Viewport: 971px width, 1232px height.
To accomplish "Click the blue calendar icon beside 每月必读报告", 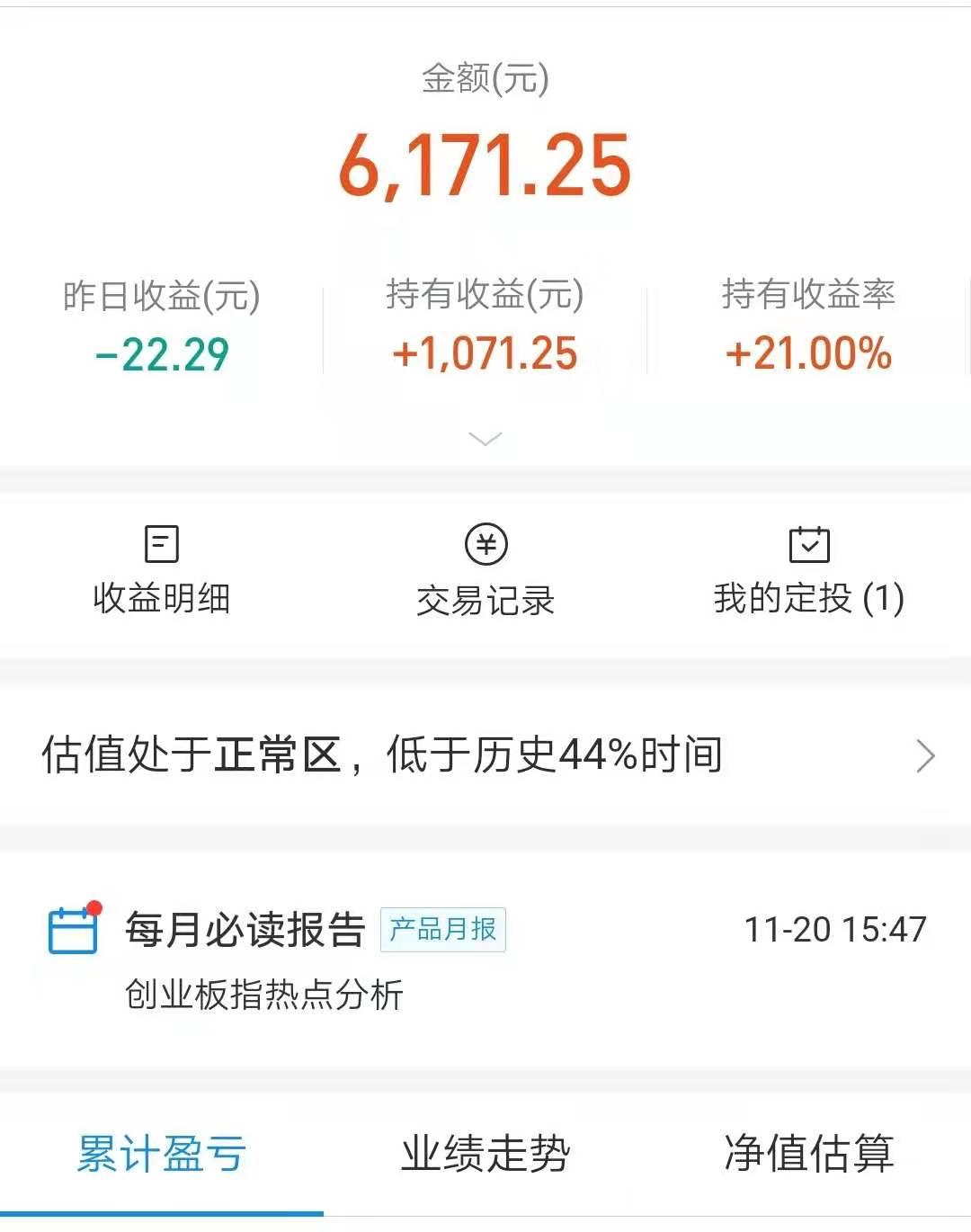I will (x=75, y=933).
